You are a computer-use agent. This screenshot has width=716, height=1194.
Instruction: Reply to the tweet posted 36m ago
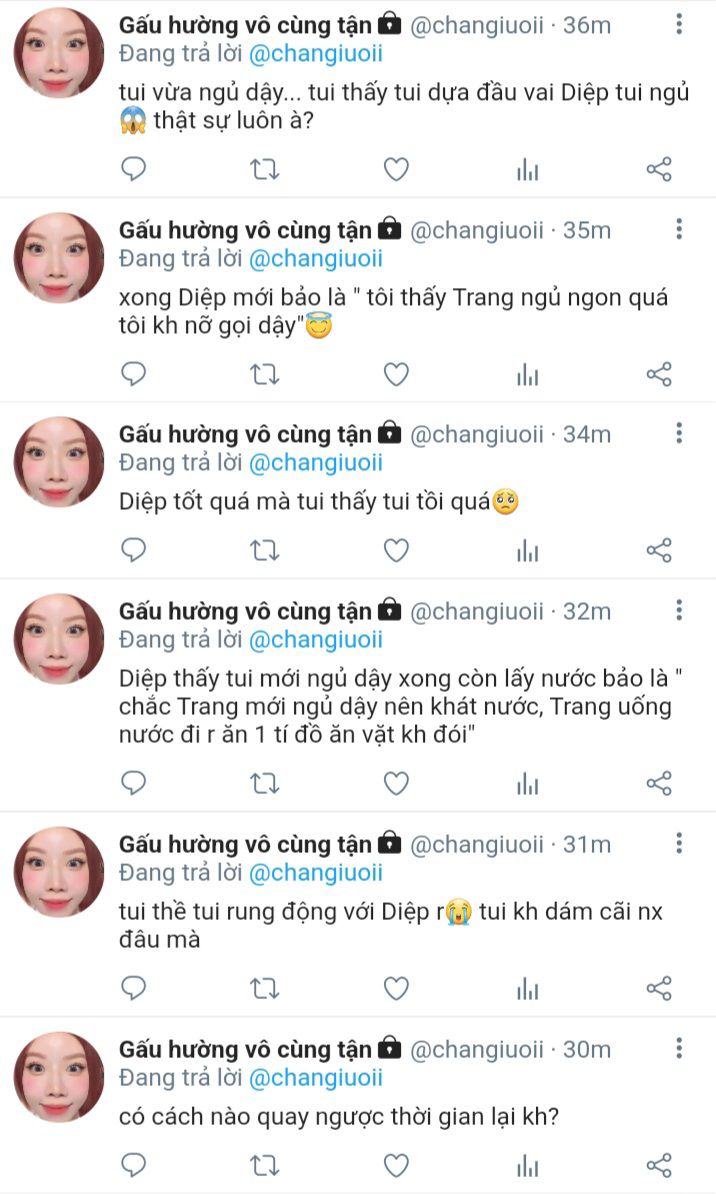134,170
